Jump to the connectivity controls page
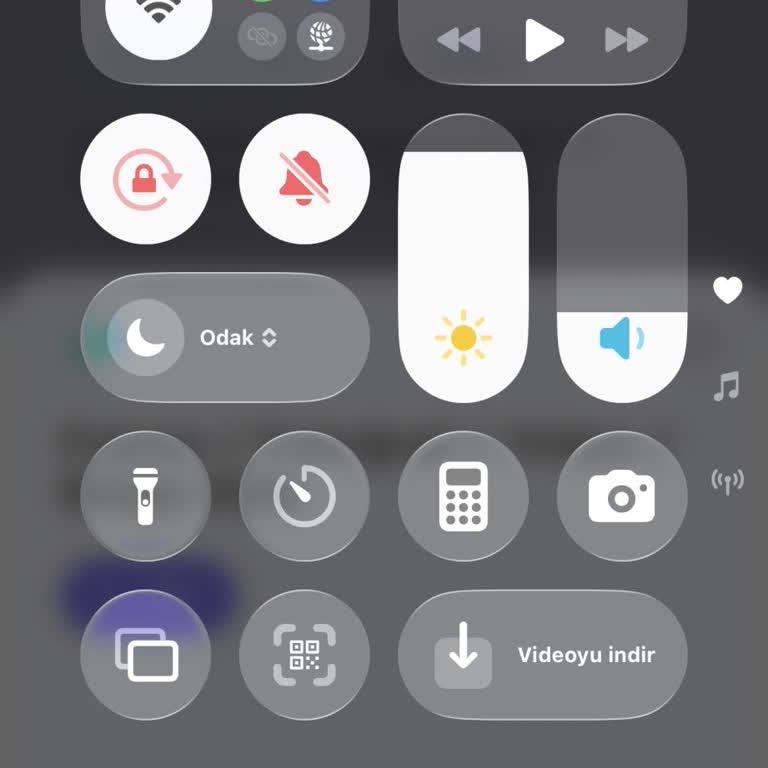768x768 pixels. pos(727,481)
